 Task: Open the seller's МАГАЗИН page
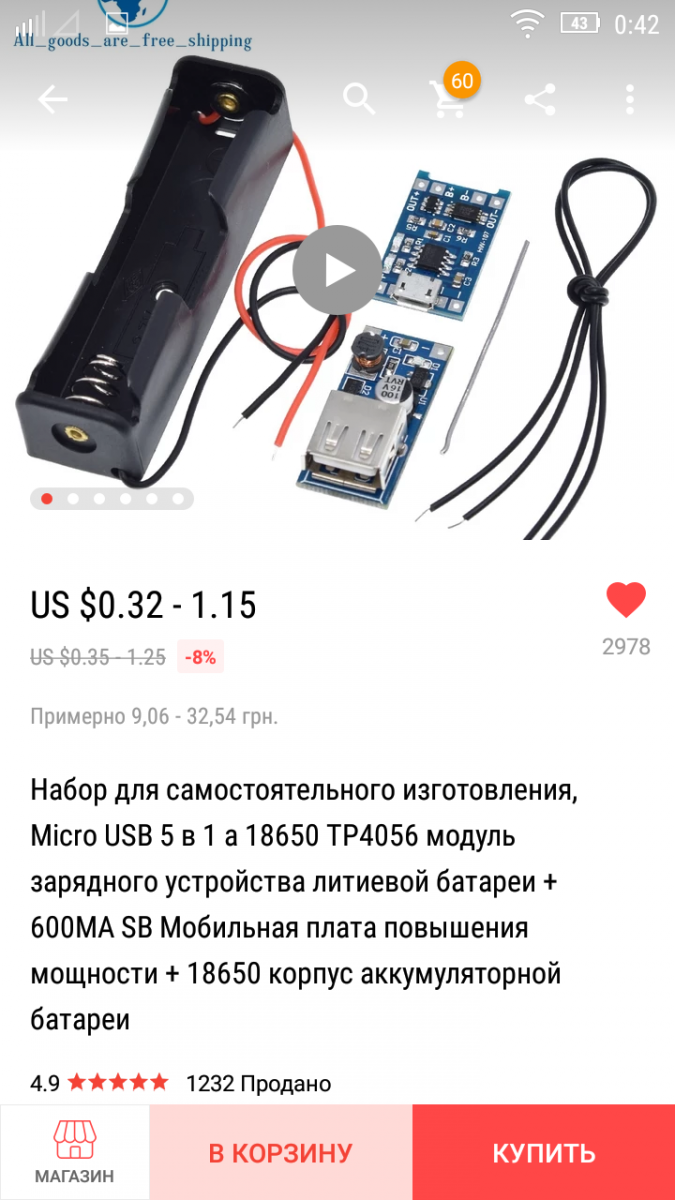click(x=75, y=1152)
